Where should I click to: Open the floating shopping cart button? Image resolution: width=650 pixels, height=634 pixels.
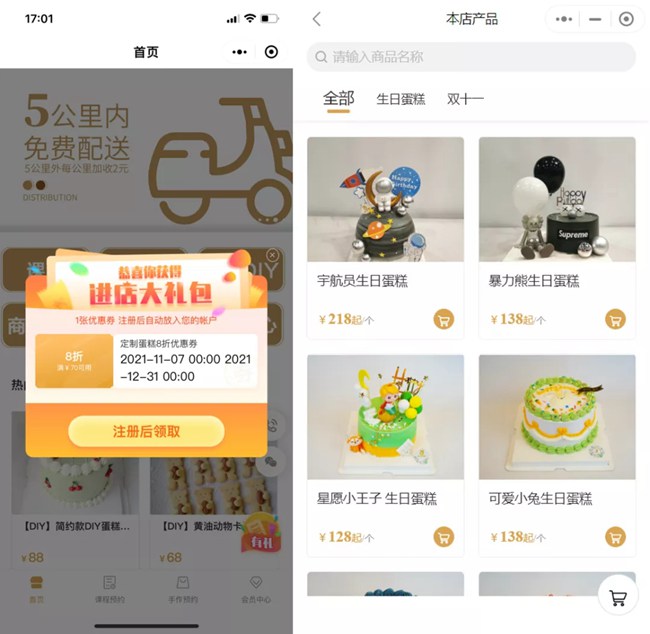point(617,597)
